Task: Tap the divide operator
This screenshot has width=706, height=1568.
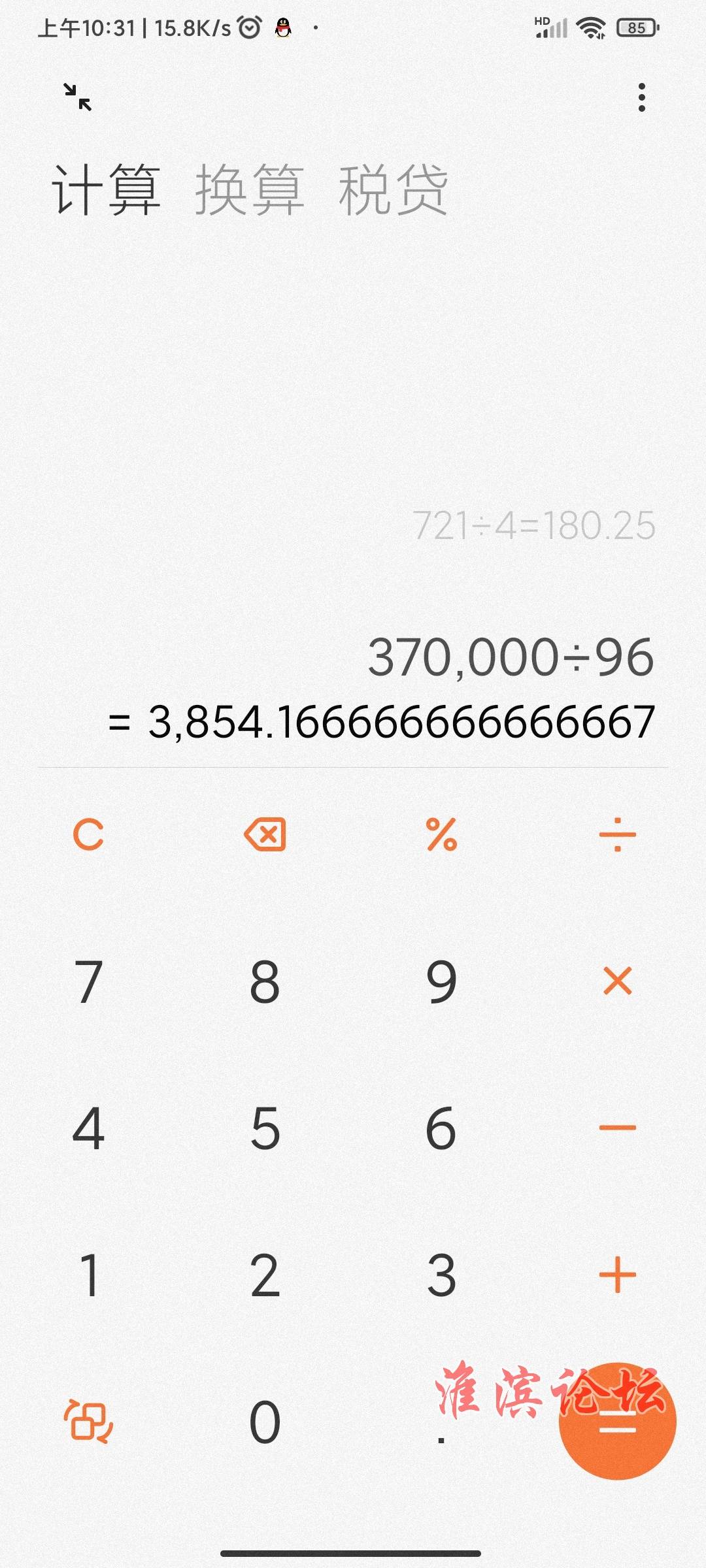Action: tap(618, 834)
